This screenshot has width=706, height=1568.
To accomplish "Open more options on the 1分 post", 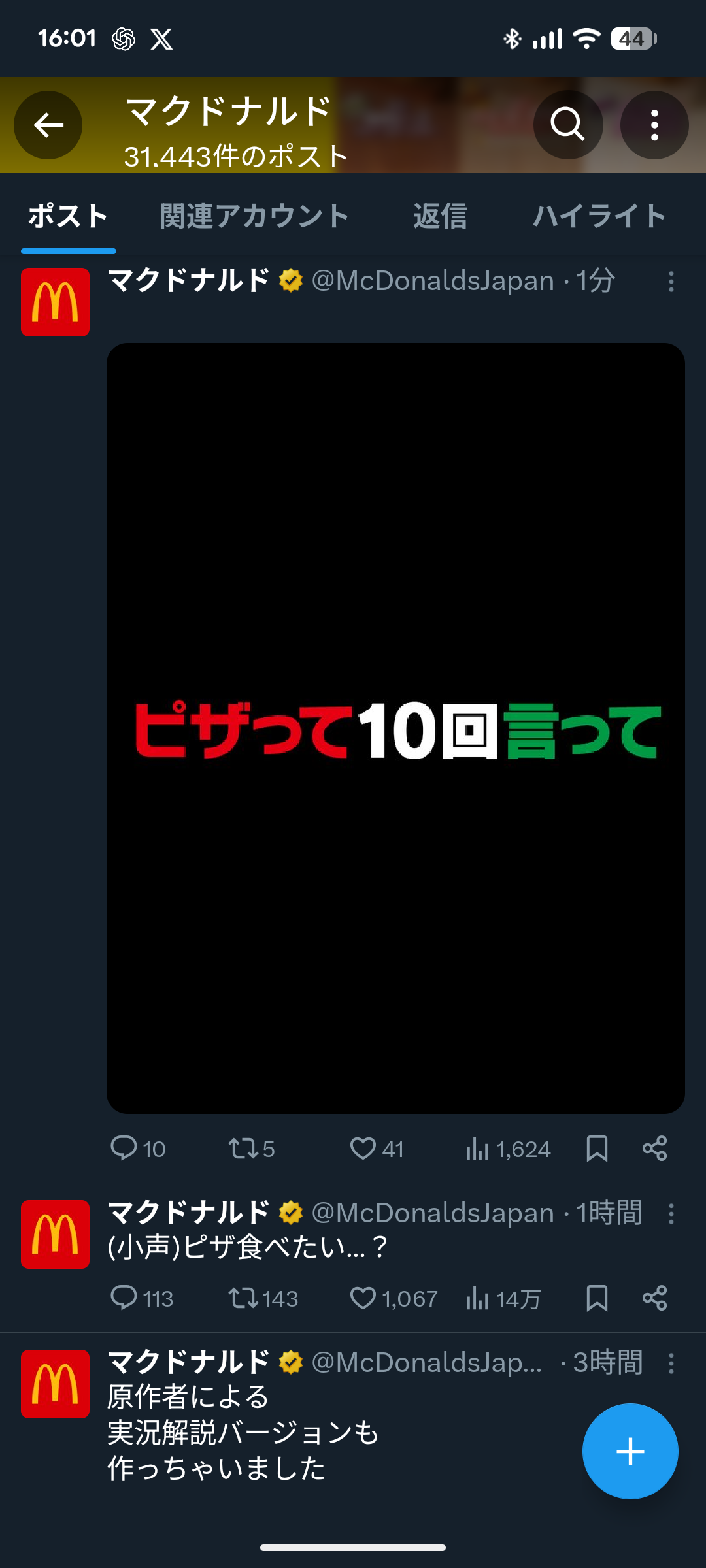I will (671, 282).
